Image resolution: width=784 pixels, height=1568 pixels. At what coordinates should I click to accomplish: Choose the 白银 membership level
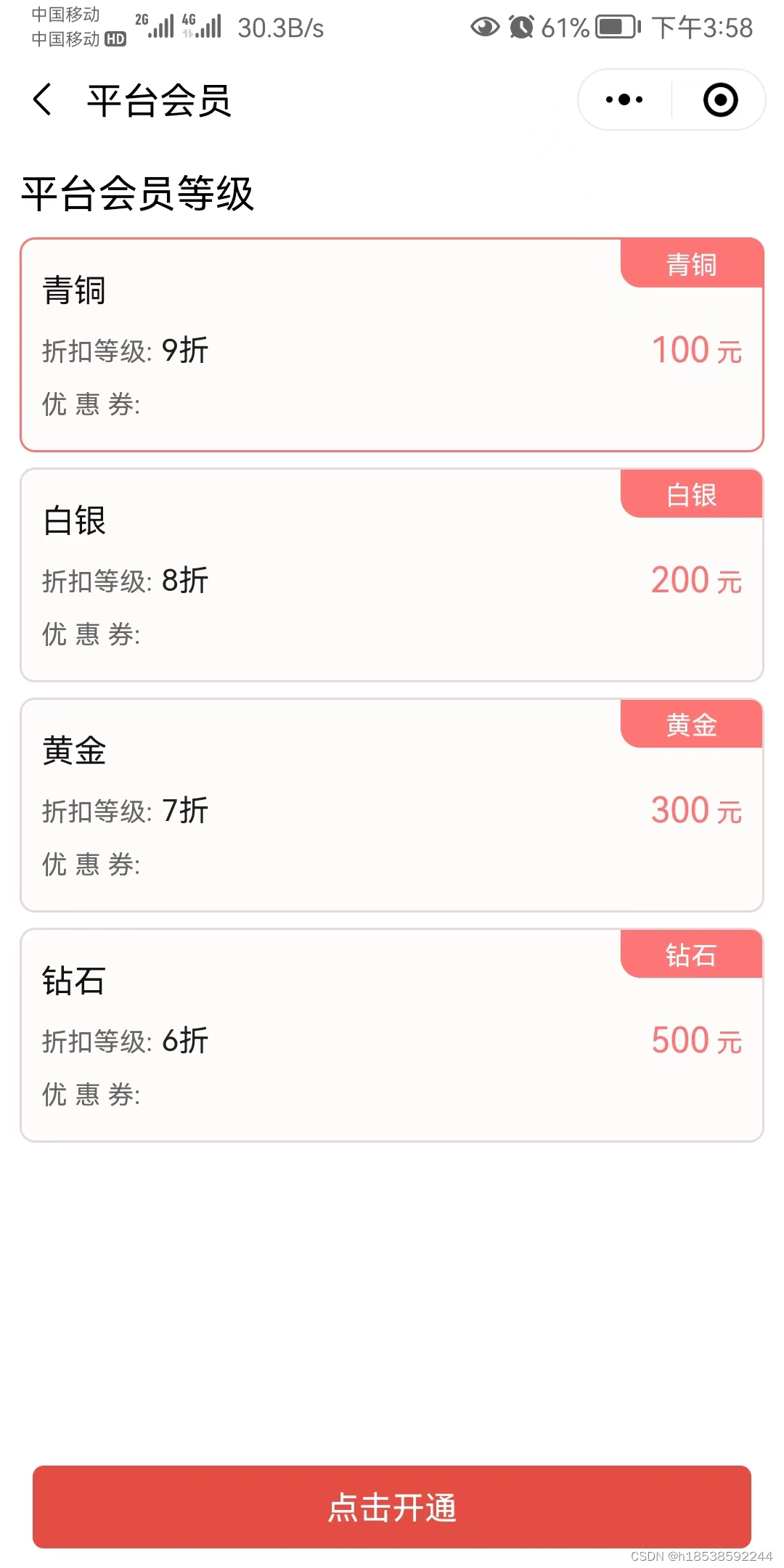coord(392,575)
